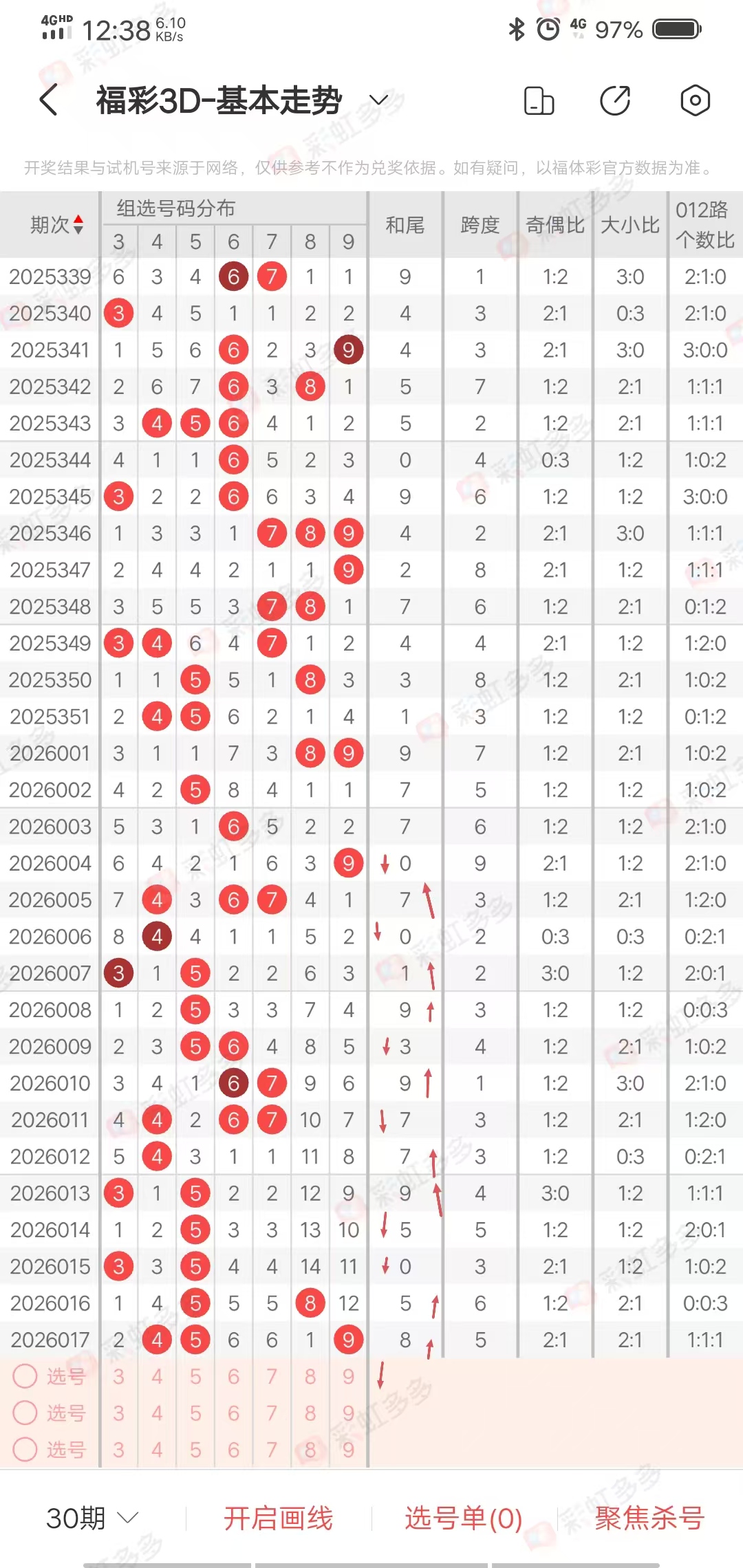Open the screen layout switch icon
This screenshot has height=1568, width=743.
tap(539, 100)
